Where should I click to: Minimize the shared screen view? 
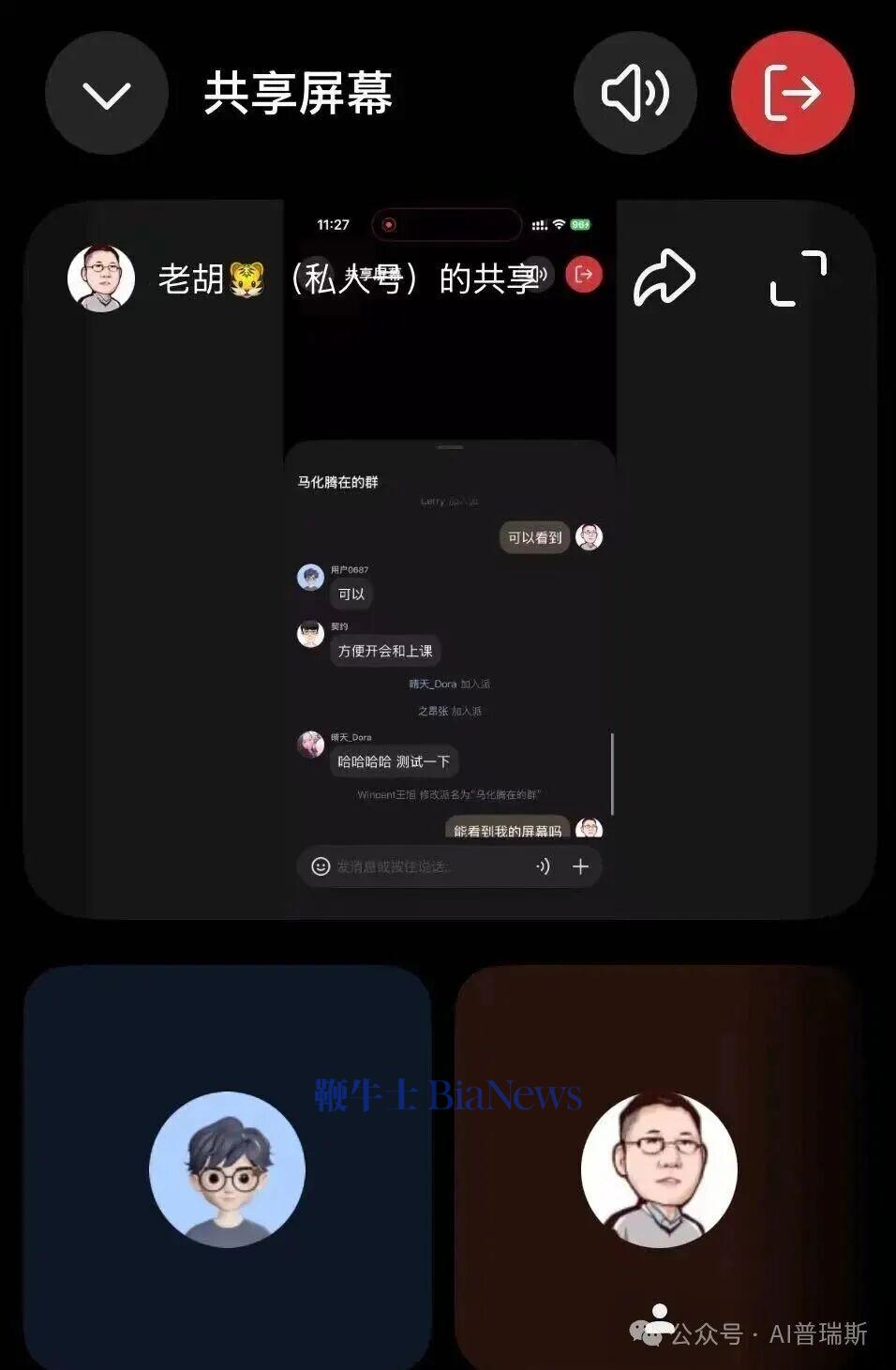point(106,94)
